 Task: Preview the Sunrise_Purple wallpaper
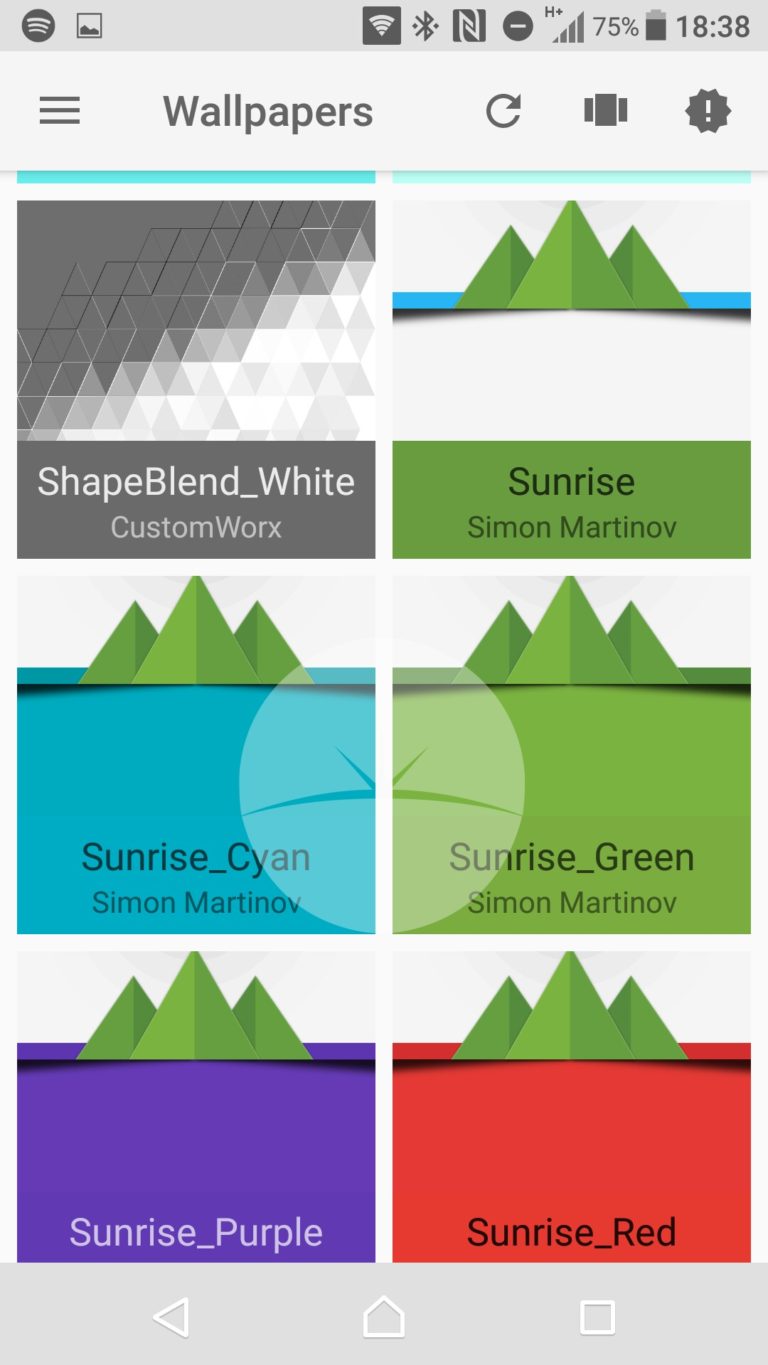pos(196,1106)
